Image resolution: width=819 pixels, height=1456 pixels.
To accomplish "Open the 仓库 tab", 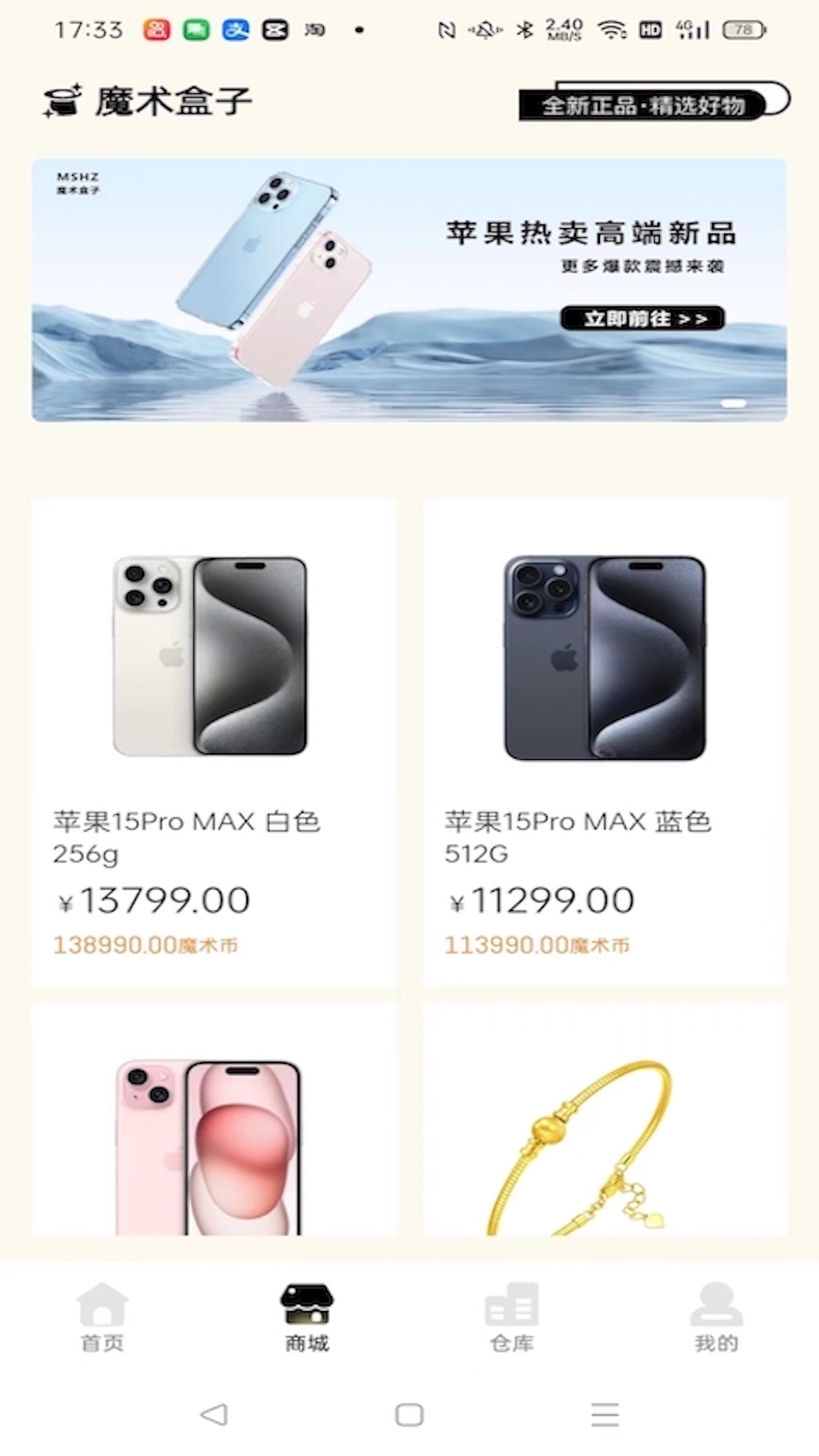I will pos(512,1316).
